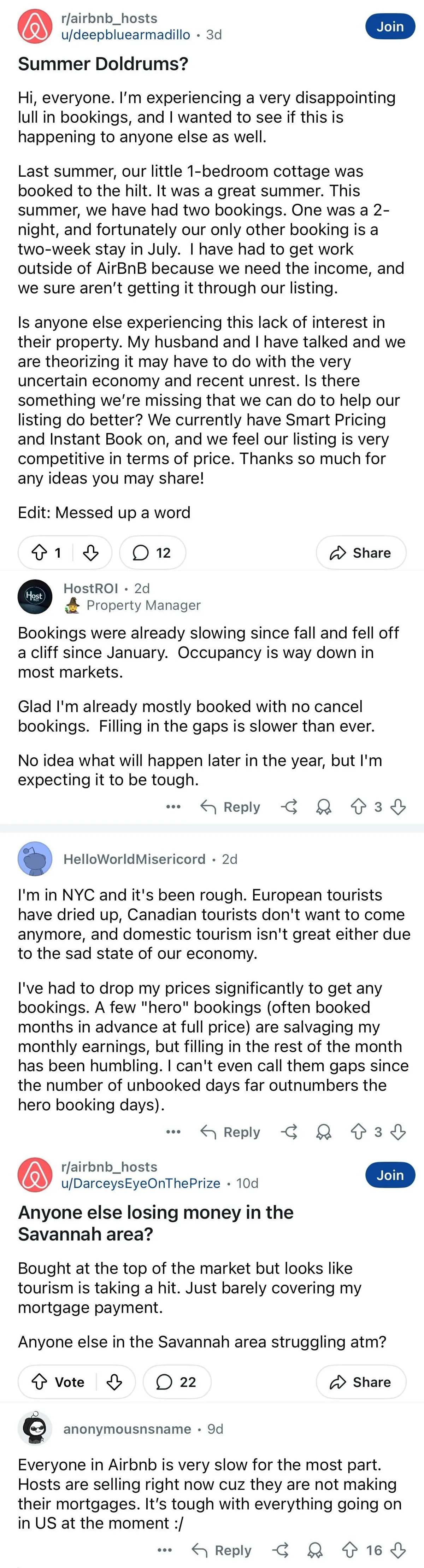Upvote the Summer Doldrums post
Image resolution: width=424 pixels, height=1568 pixels.
click(x=40, y=553)
